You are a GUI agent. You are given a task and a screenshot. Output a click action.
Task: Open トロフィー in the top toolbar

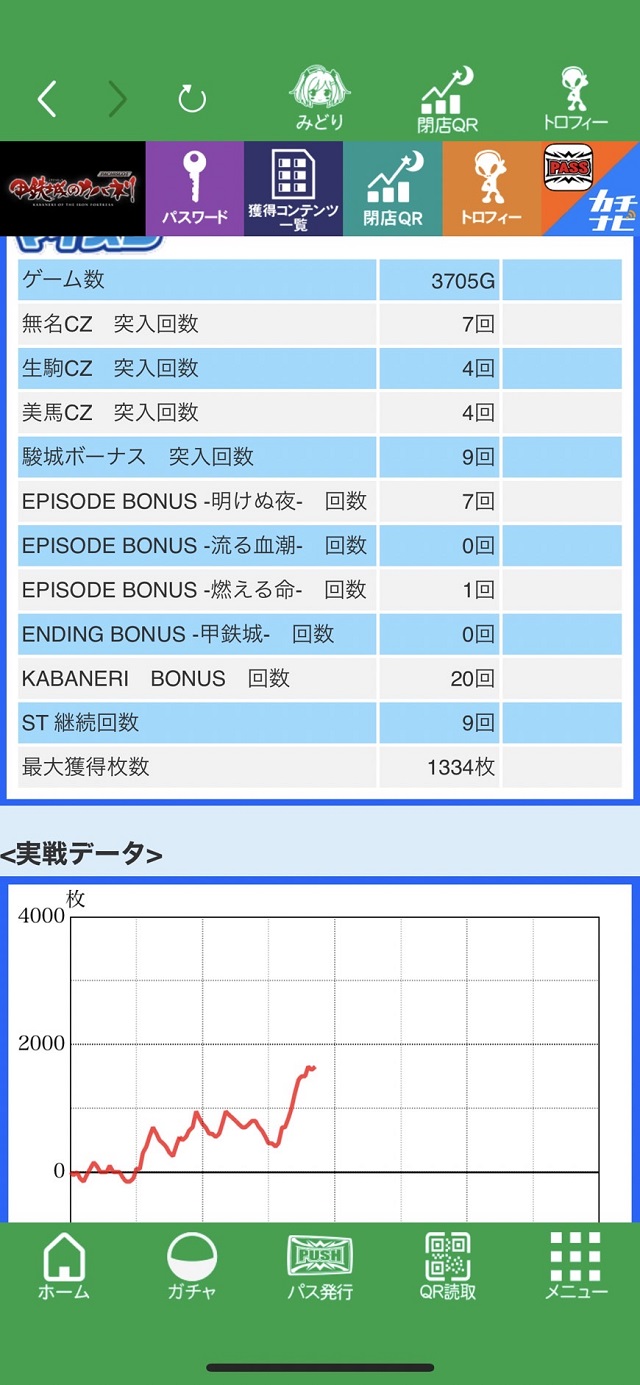[x=575, y=99]
